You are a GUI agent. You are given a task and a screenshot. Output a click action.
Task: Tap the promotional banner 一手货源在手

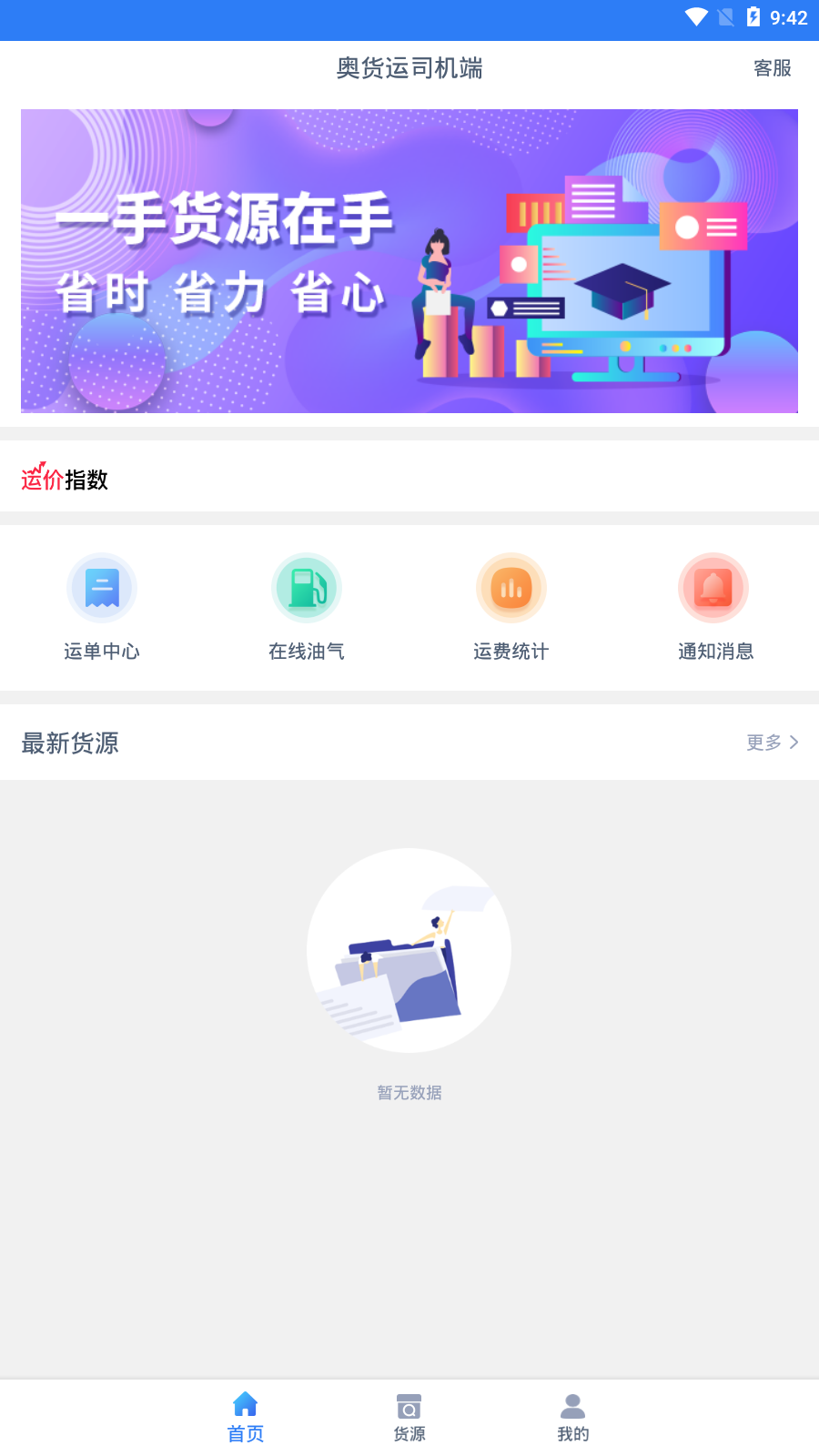(x=409, y=261)
